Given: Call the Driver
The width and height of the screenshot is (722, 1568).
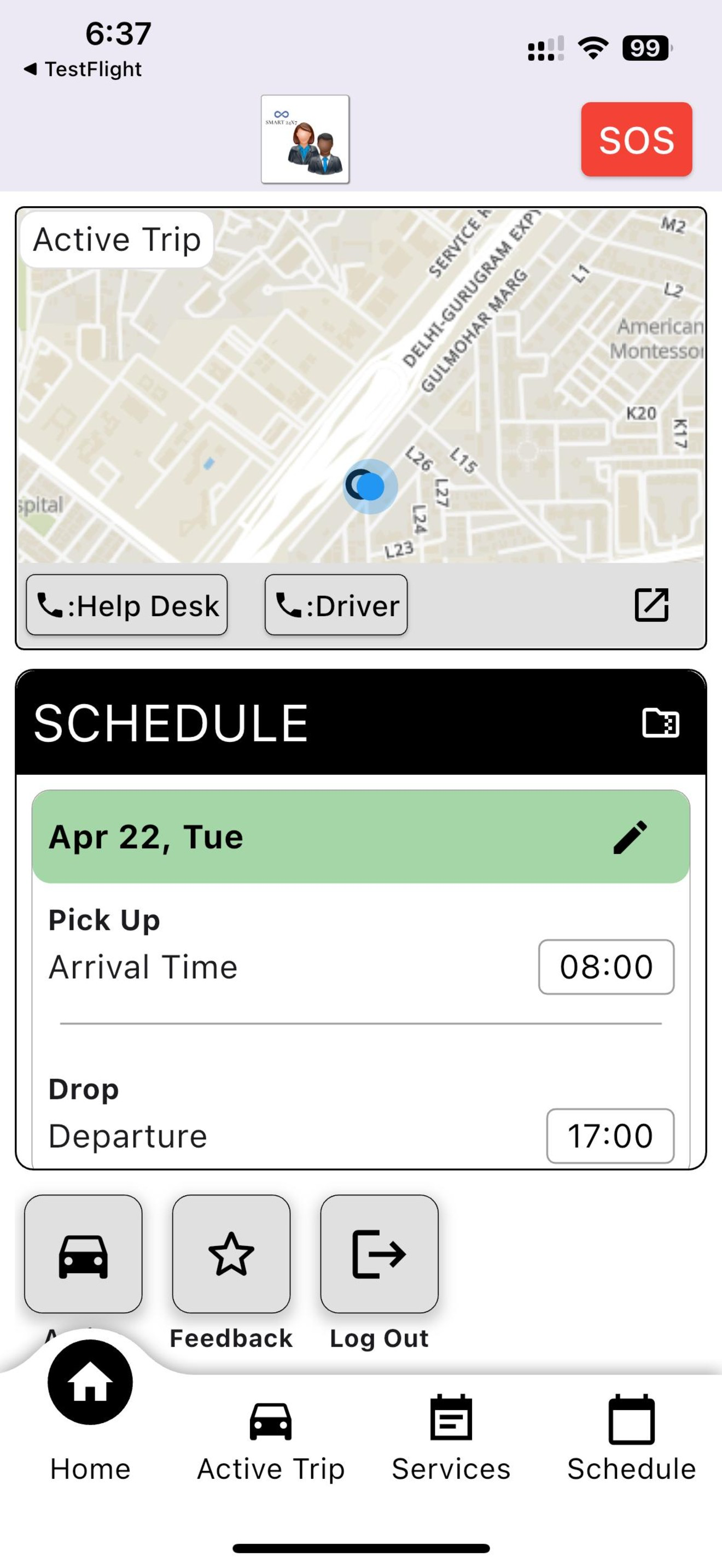Looking at the screenshot, I should 336,605.
